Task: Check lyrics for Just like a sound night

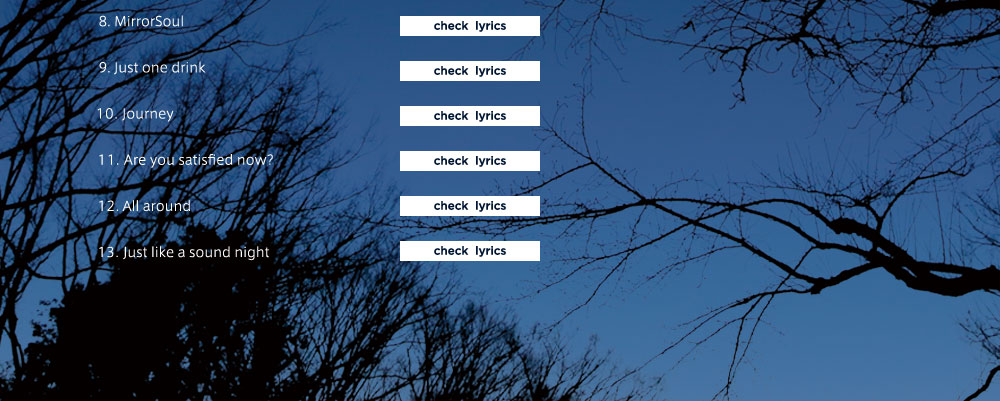Action: [469, 251]
